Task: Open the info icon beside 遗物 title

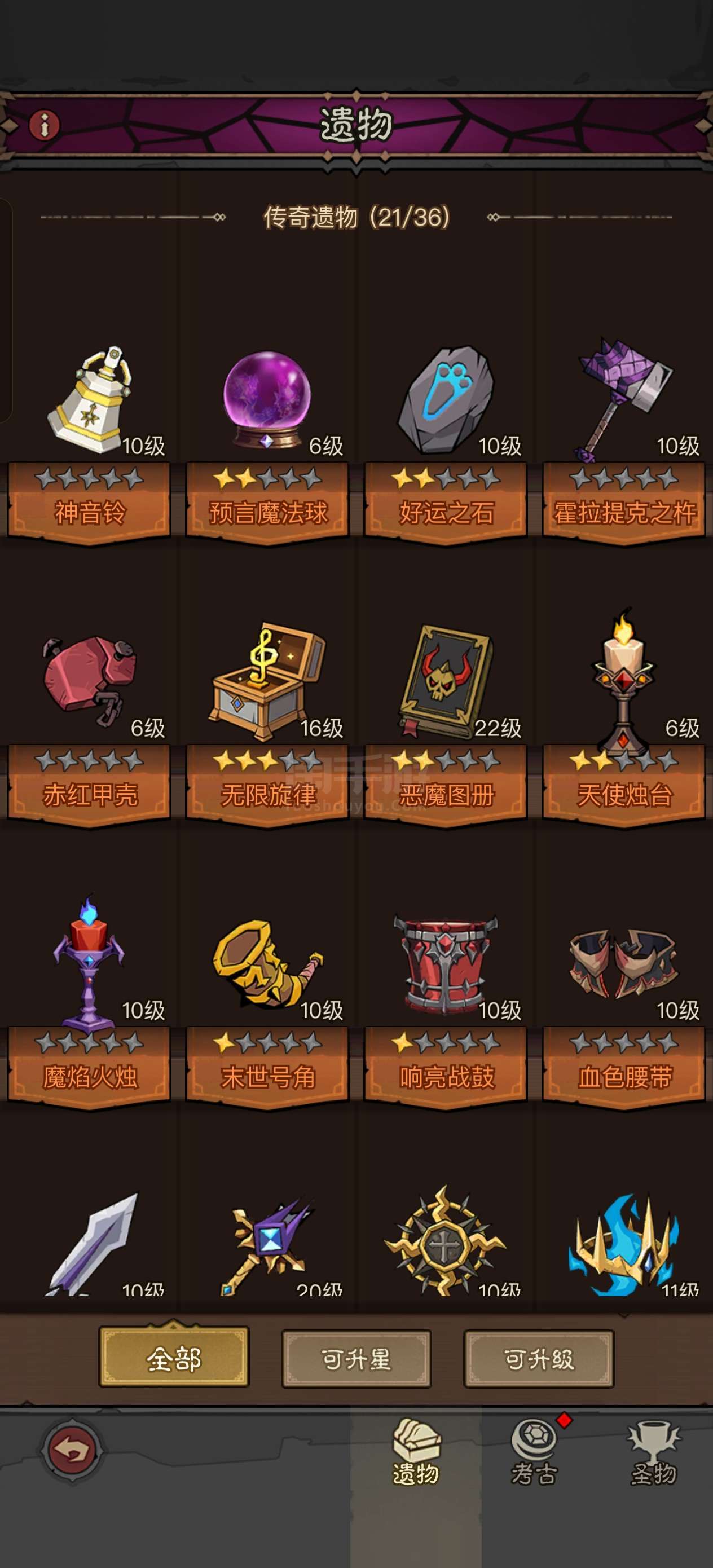Action: (45, 125)
